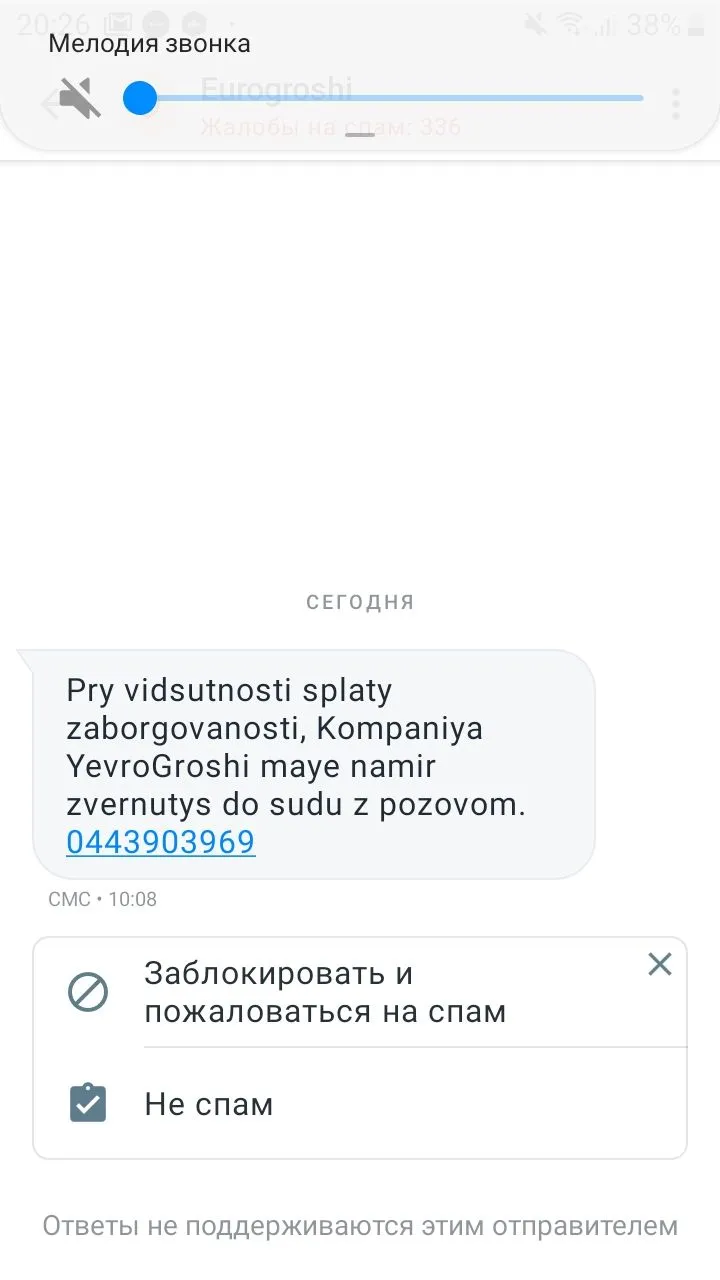720x1280 pixels.
Task: Dismiss the spam options card
Action: (659, 964)
